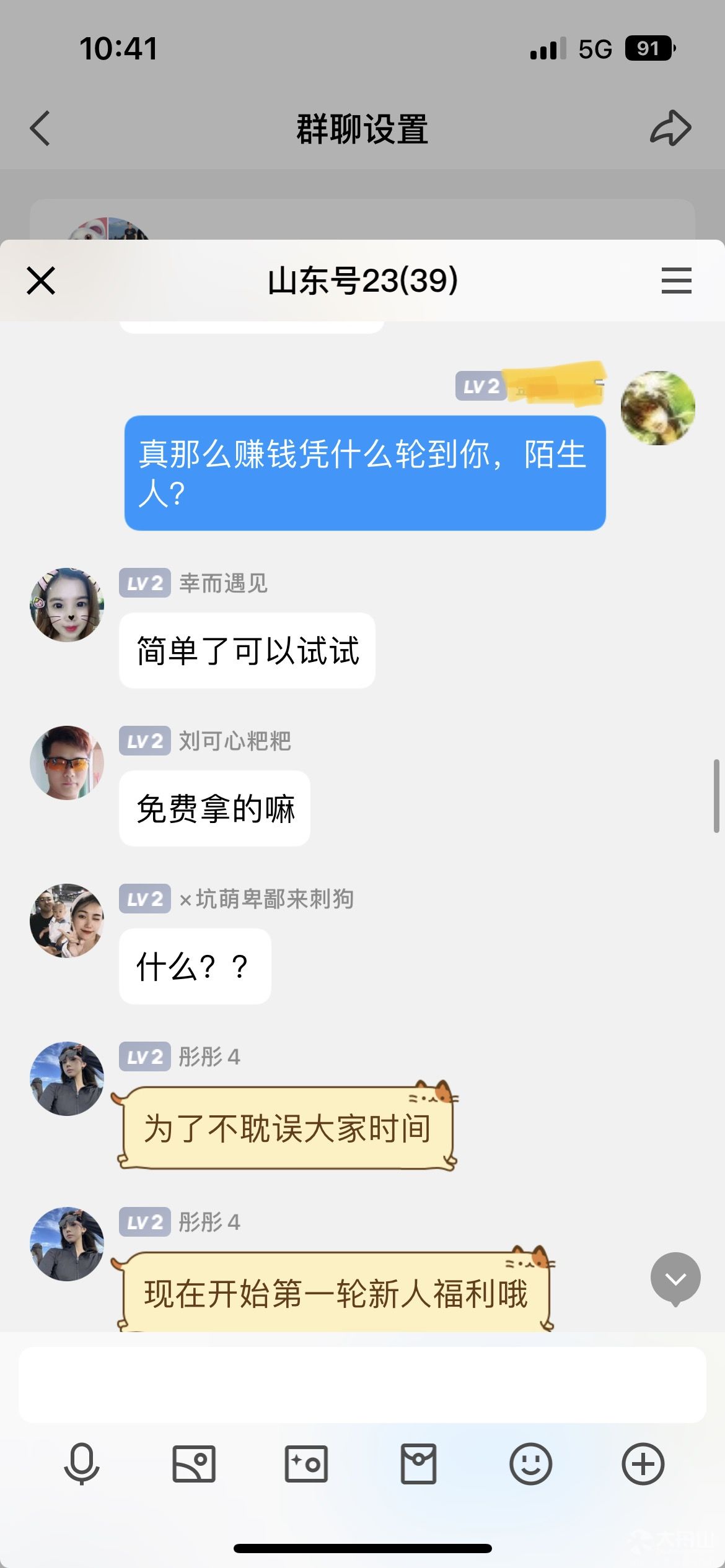Share the group chat
This screenshot has height=1568, width=725.
670,128
